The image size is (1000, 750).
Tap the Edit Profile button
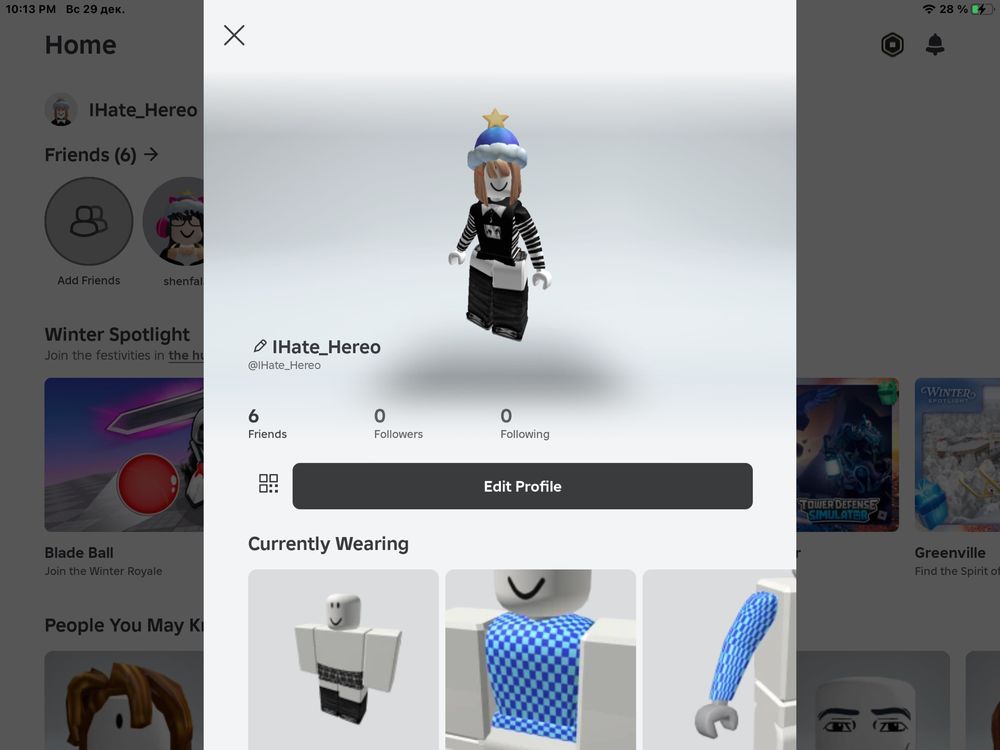[522, 486]
